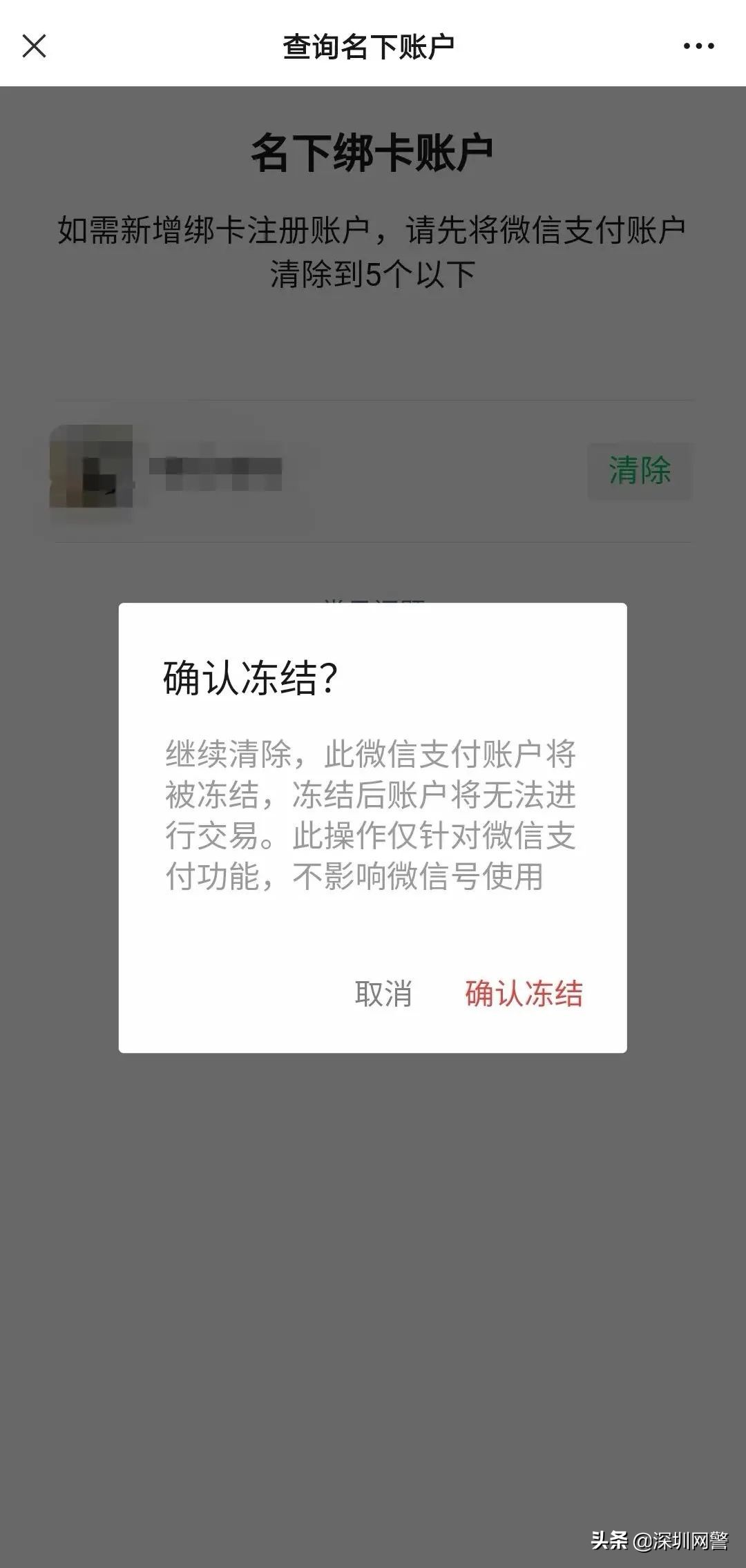Tap 确认冻结 in the dialog
The width and height of the screenshot is (746, 1568).
point(524,992)
